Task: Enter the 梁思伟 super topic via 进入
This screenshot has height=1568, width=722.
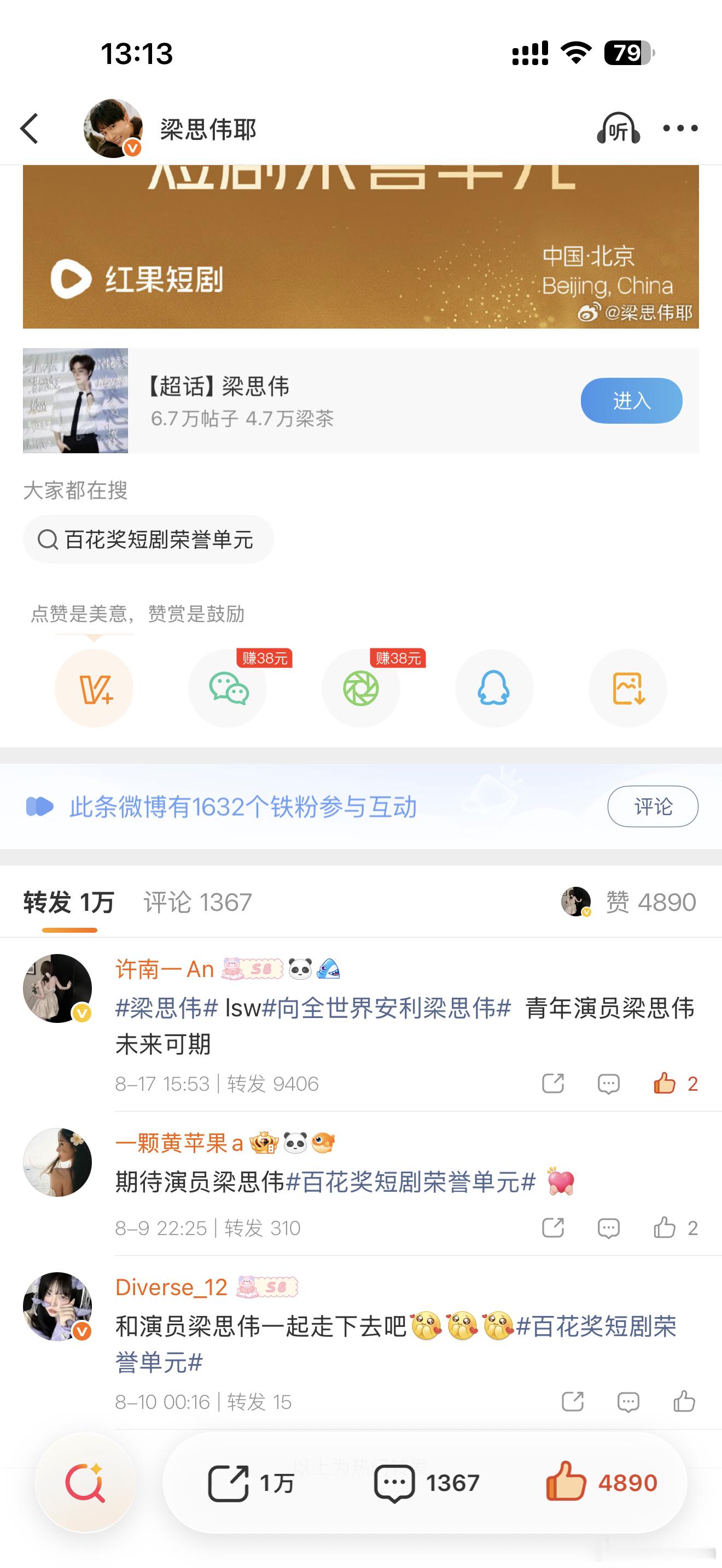Action: [x=631, y=401]
